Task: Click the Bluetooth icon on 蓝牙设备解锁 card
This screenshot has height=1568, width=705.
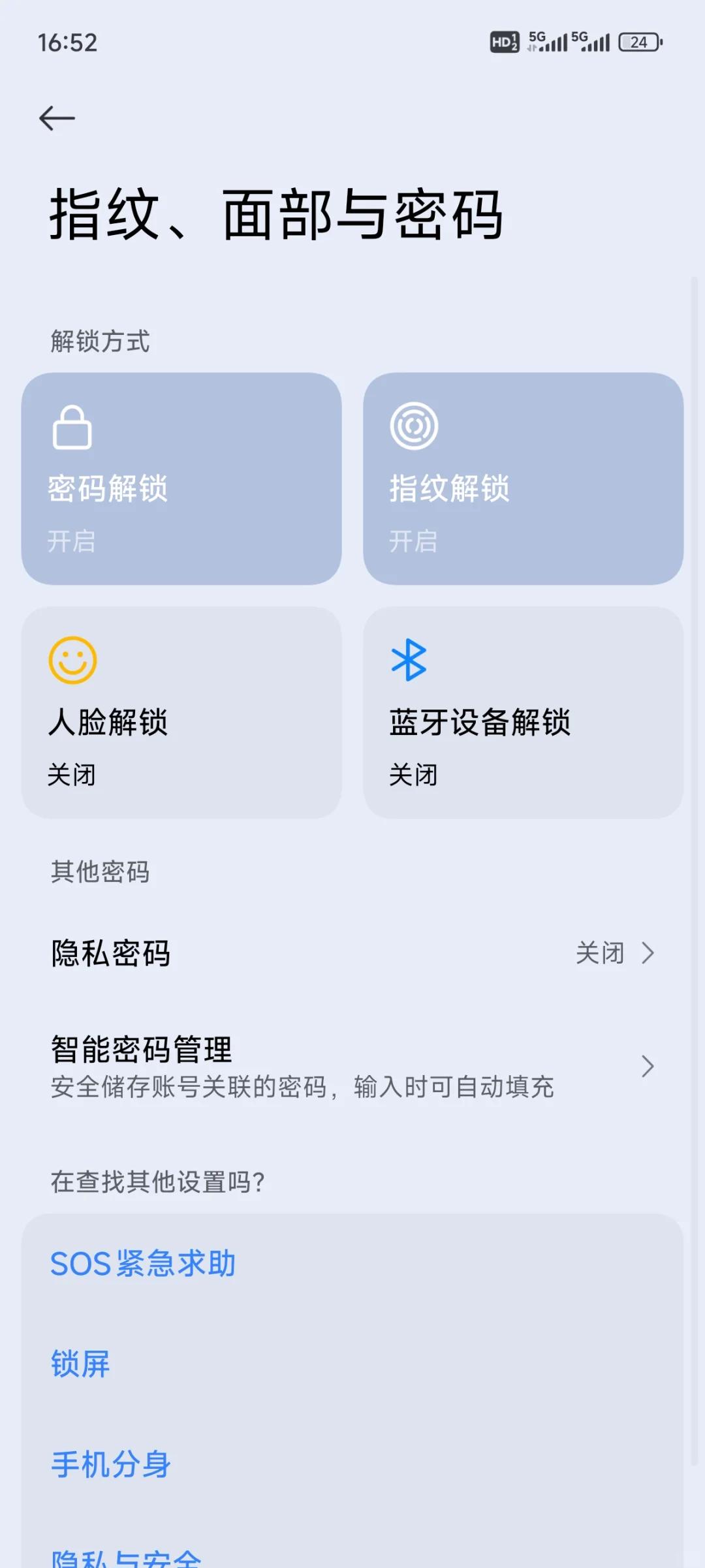Action: (410, 659)
